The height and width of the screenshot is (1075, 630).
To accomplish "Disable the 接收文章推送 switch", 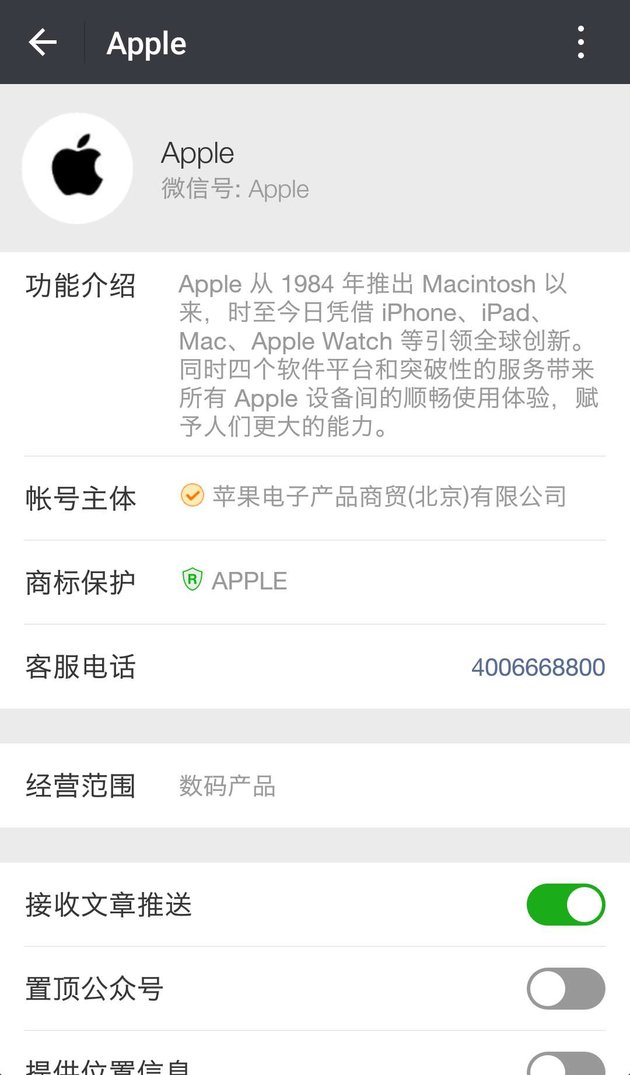I will tap(566, 904).
